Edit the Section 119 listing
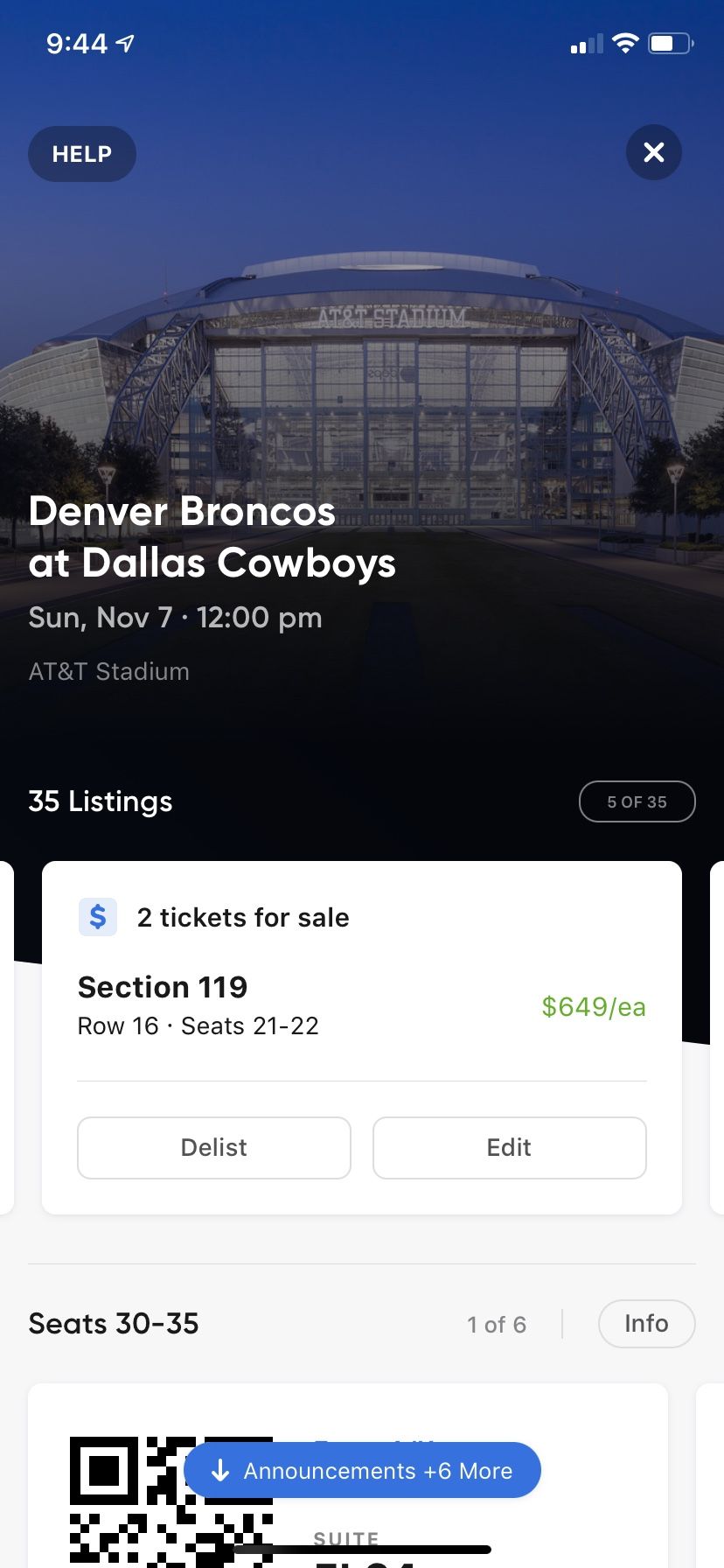This screenshot has width=724, height=1568. point(509,1147)
